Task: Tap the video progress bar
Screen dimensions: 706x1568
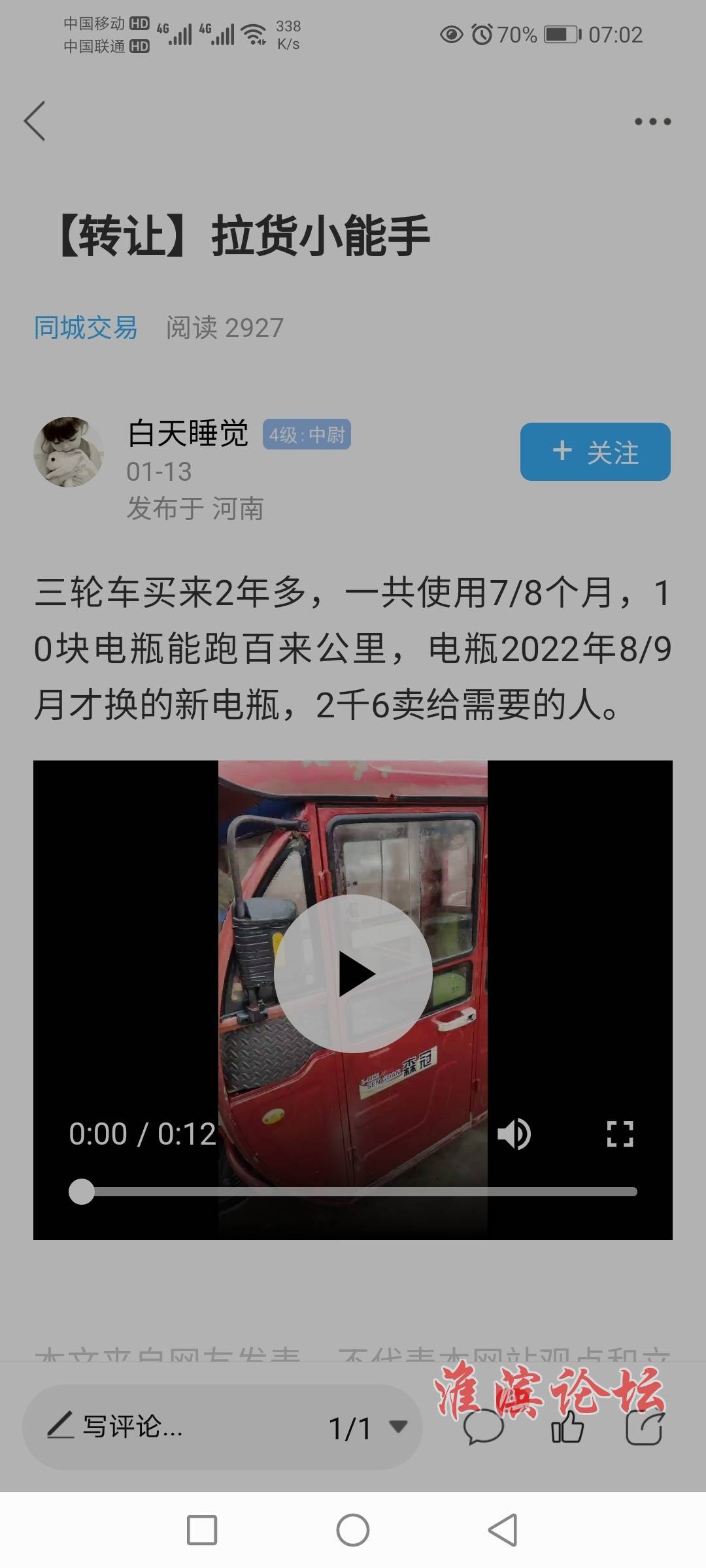Action: 353,1192
